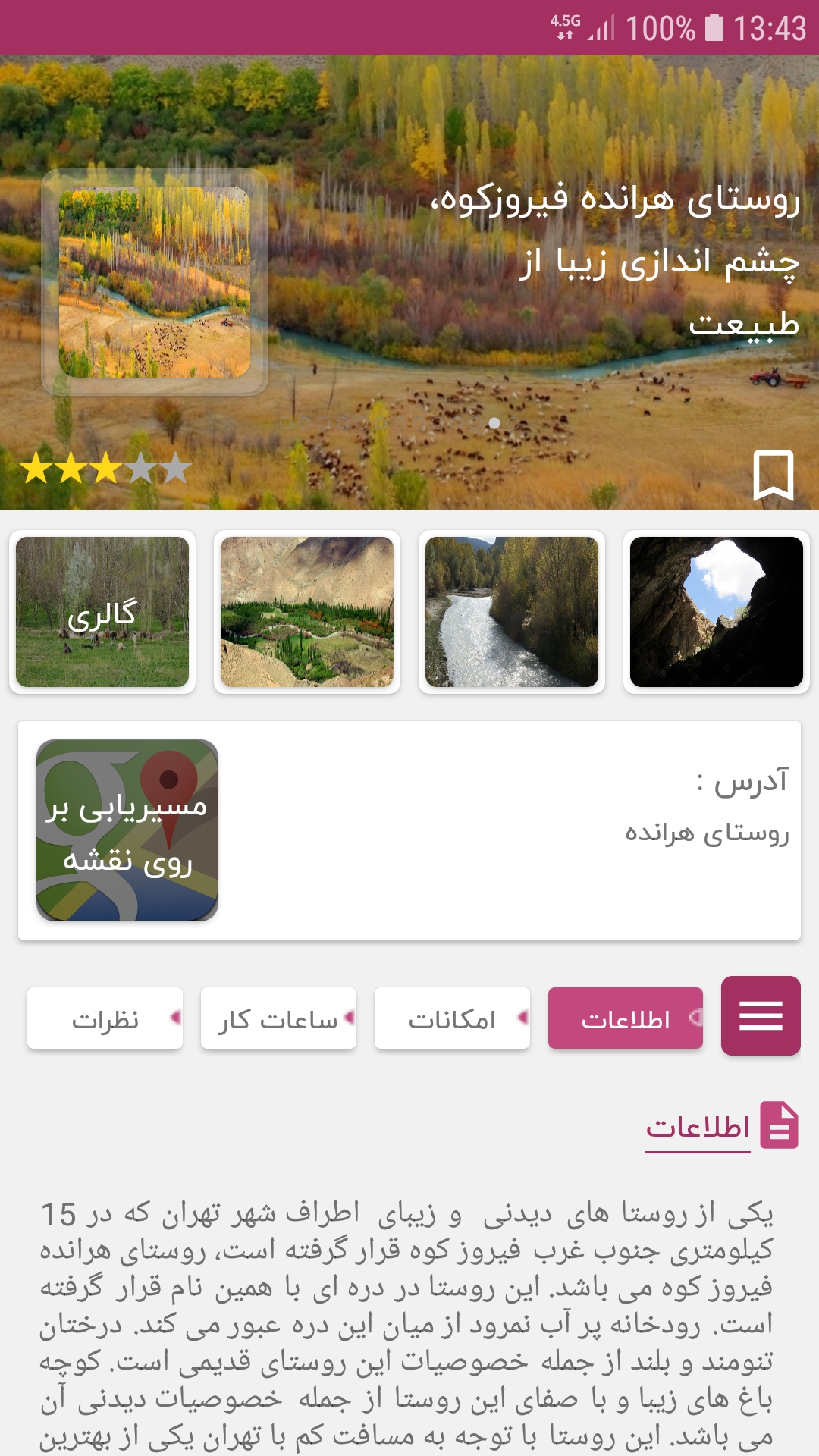
Task: Open the گالری (gallery) tile
Action: pyautogui.click(x=103, y=611)
